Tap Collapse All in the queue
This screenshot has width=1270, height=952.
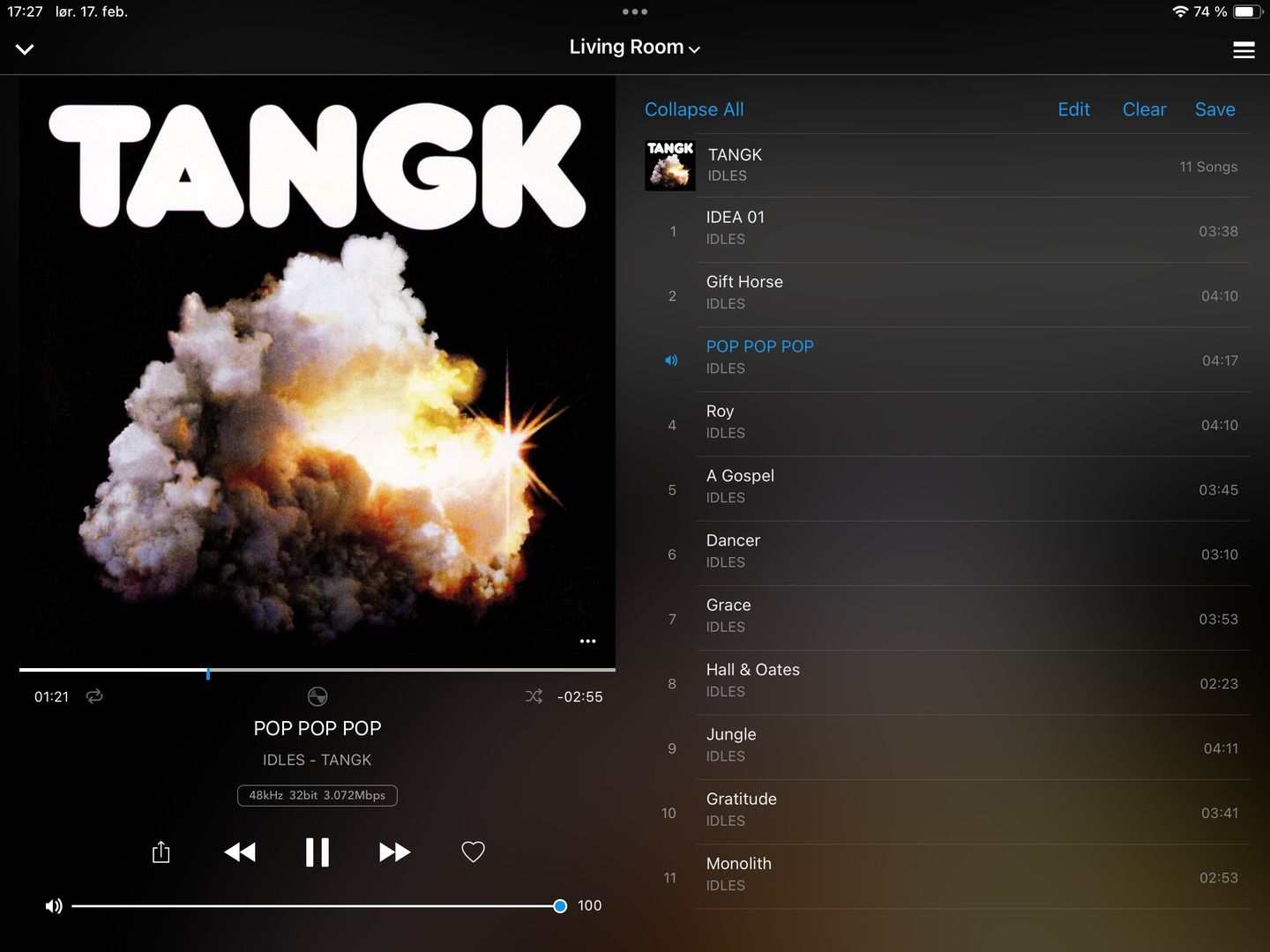pos(694,109)
